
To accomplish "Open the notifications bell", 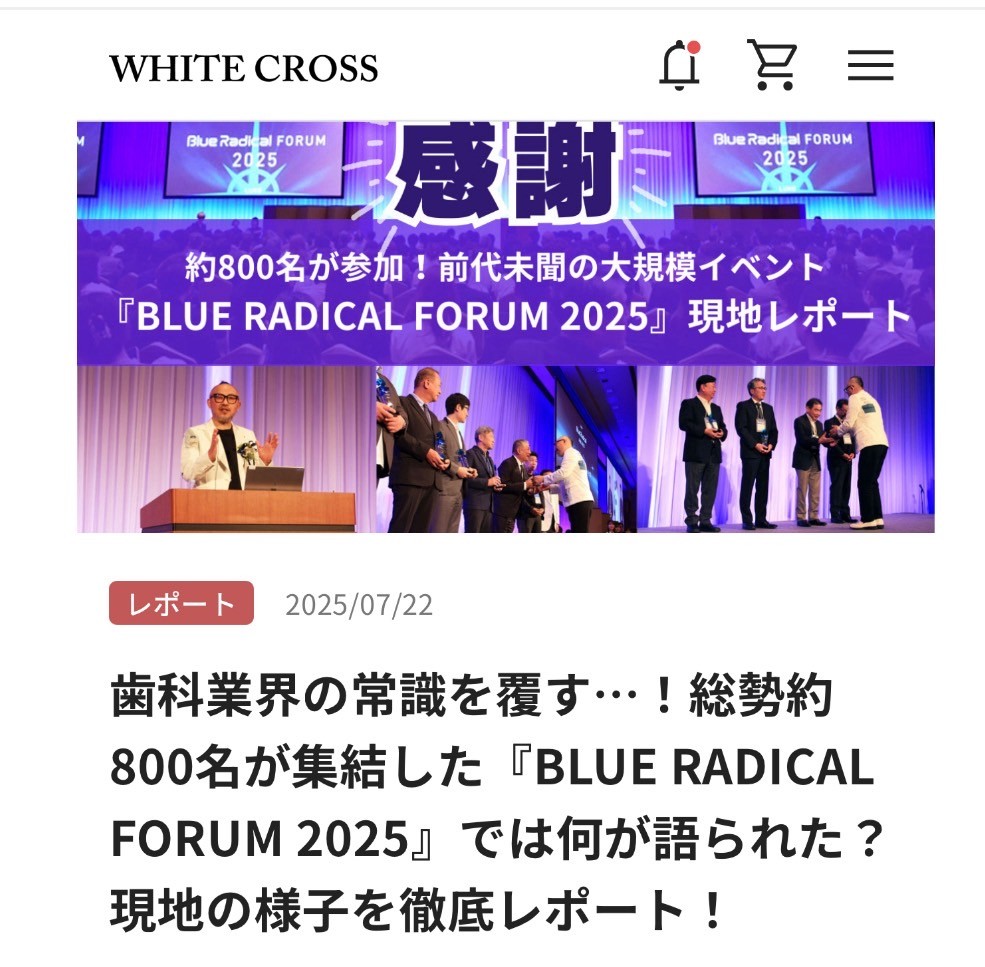I will click(679, 66).
